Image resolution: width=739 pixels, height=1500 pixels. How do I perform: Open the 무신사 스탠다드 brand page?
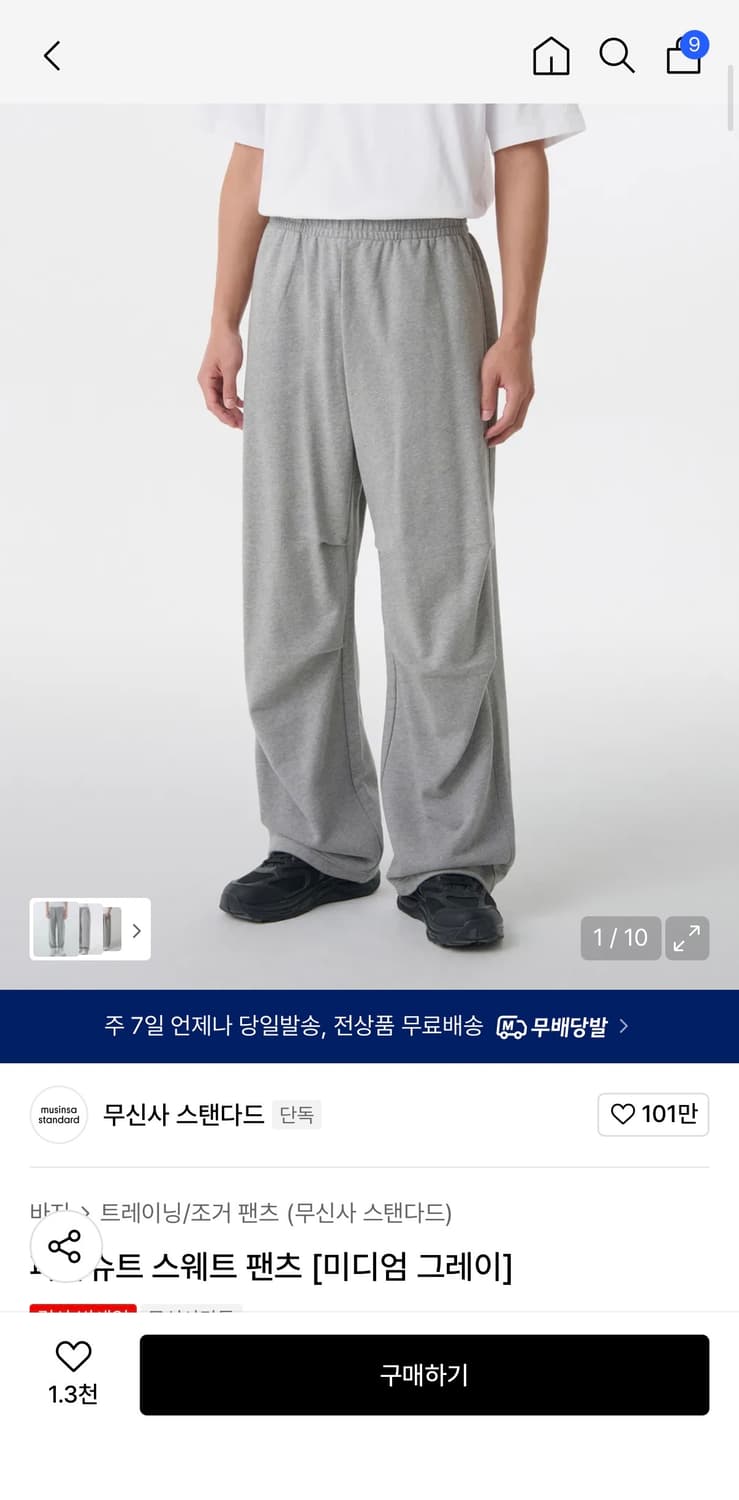click(185, 1114)
